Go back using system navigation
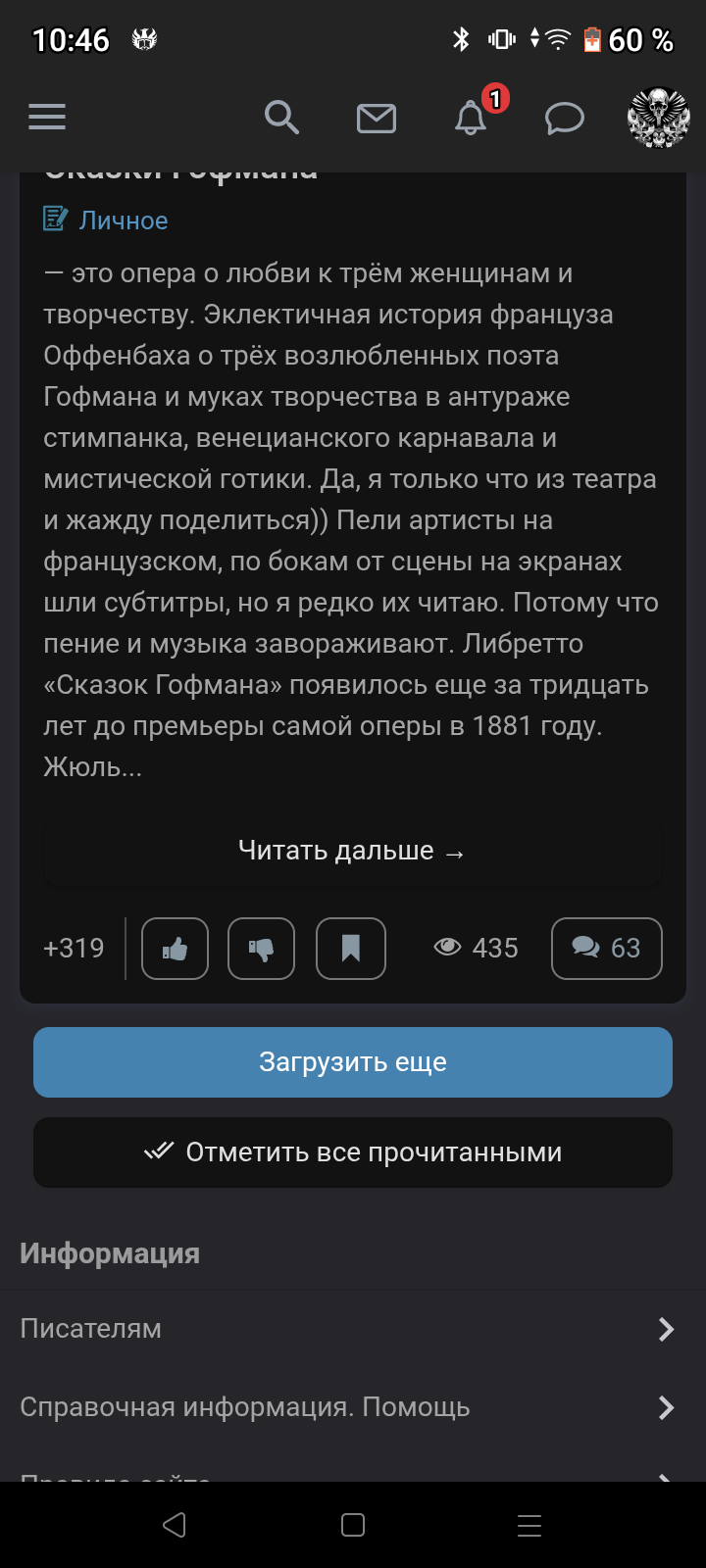 pos(175,1525)
